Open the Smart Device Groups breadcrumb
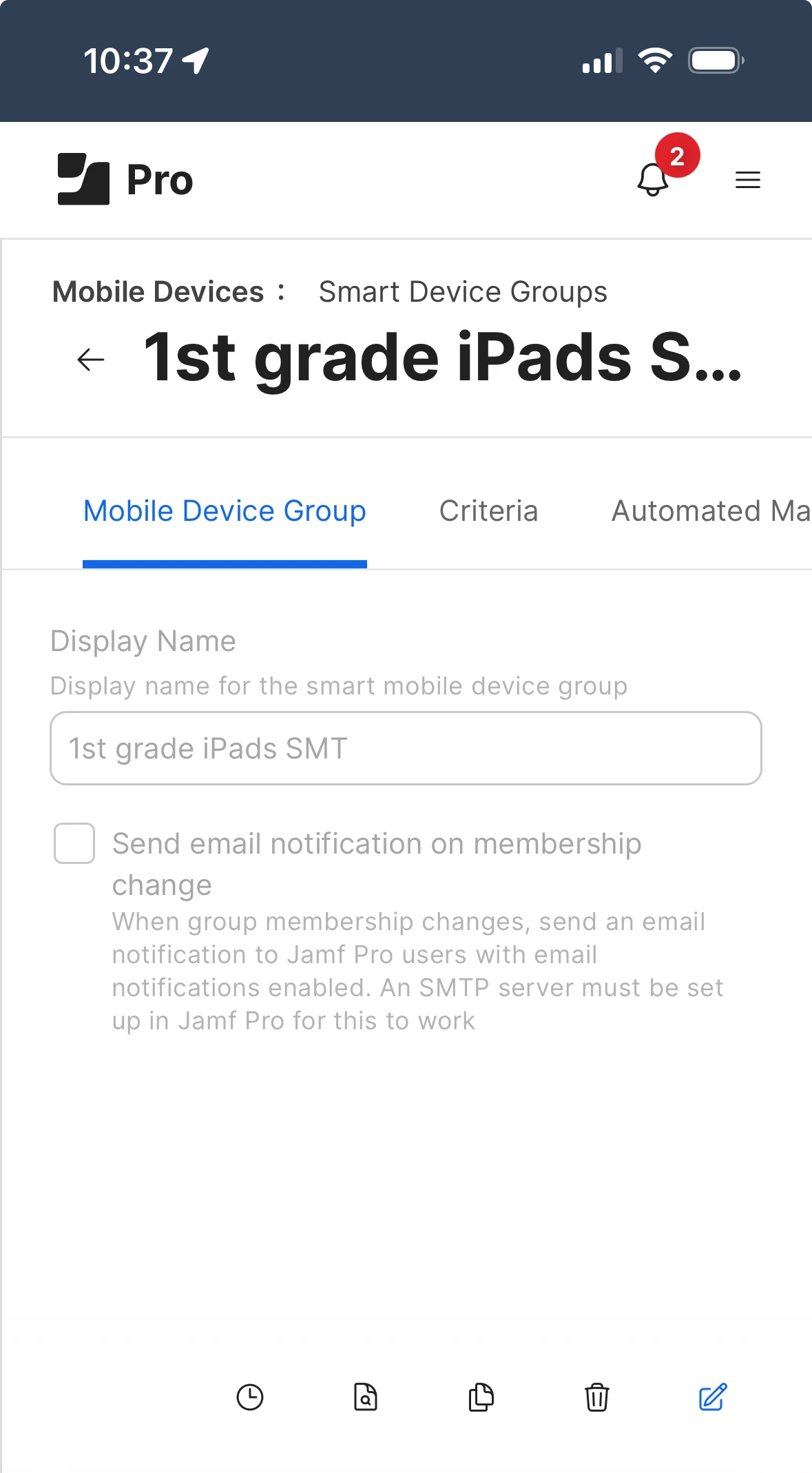812x1473 pixels. click(463, 292)
